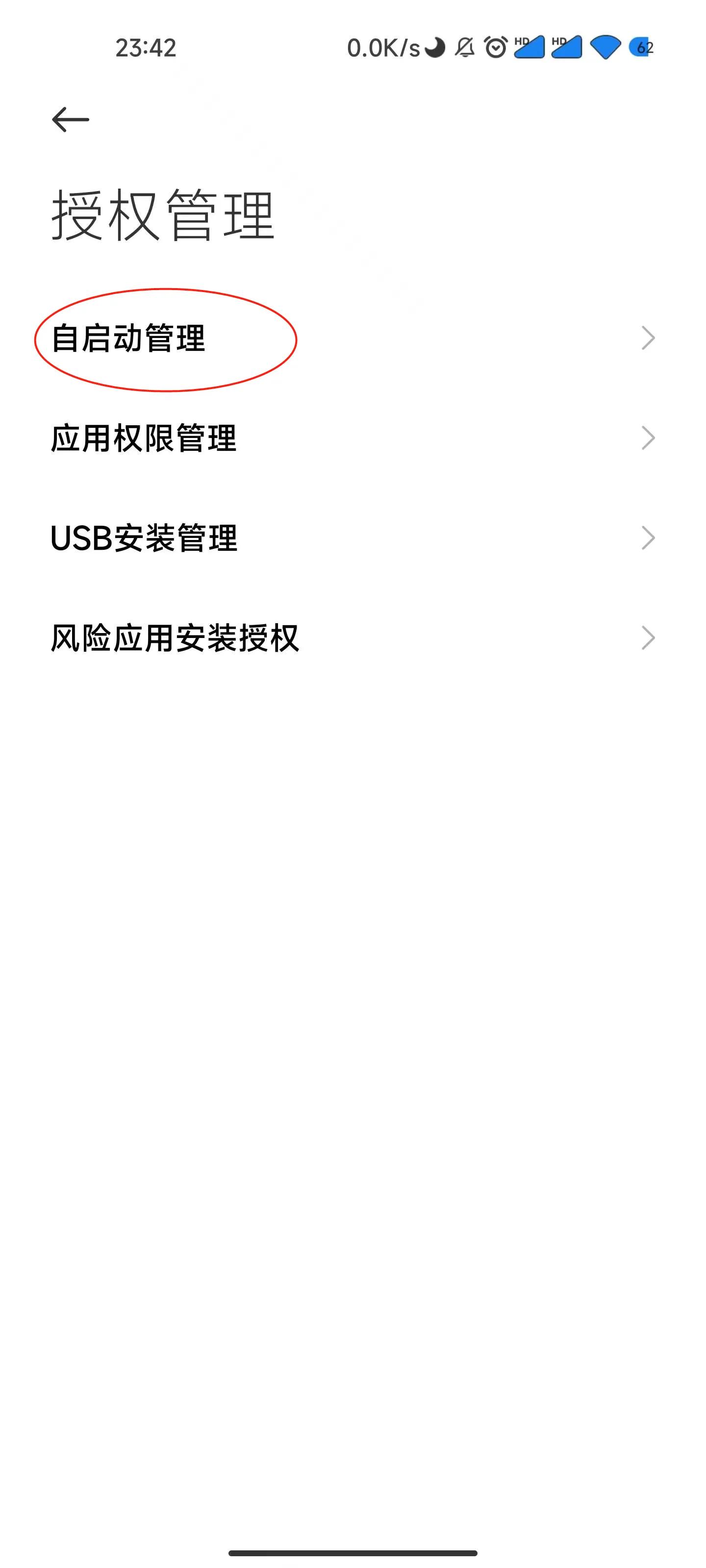Open 应用权限管理 (app permission management)
The height and width of the screenshot is (1568, 706).
coord(144,437)
